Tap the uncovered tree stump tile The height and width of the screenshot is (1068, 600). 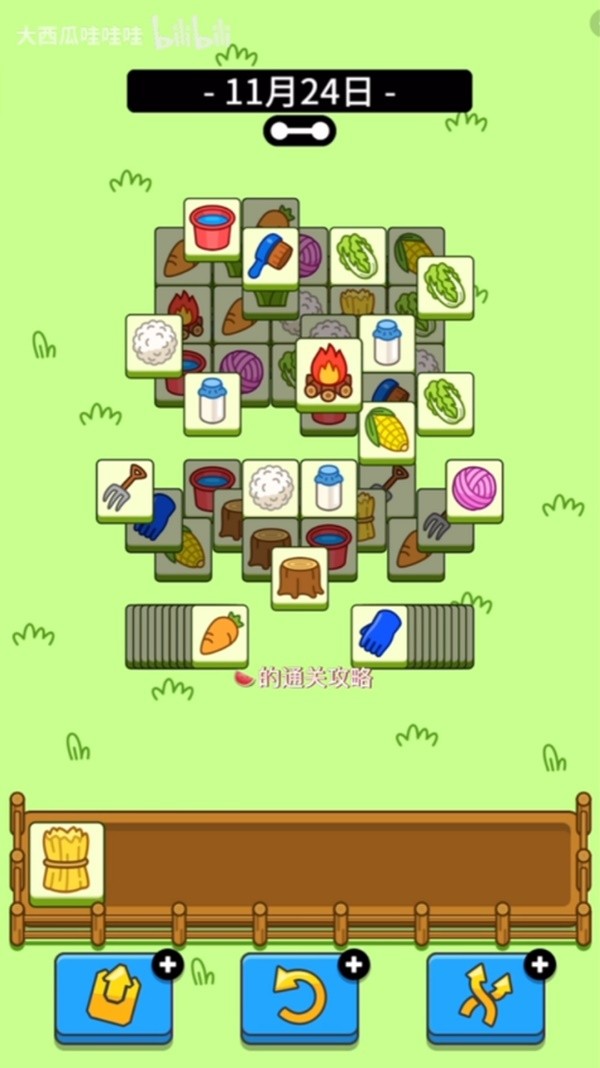click(300, 575)
